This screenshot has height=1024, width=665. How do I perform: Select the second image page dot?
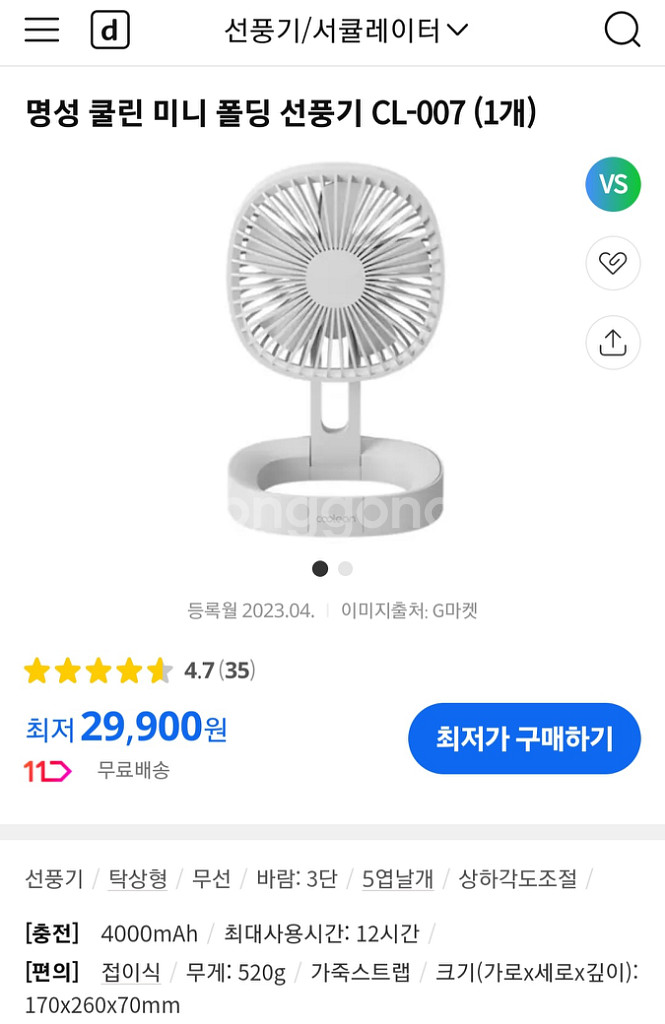[346, 569]
